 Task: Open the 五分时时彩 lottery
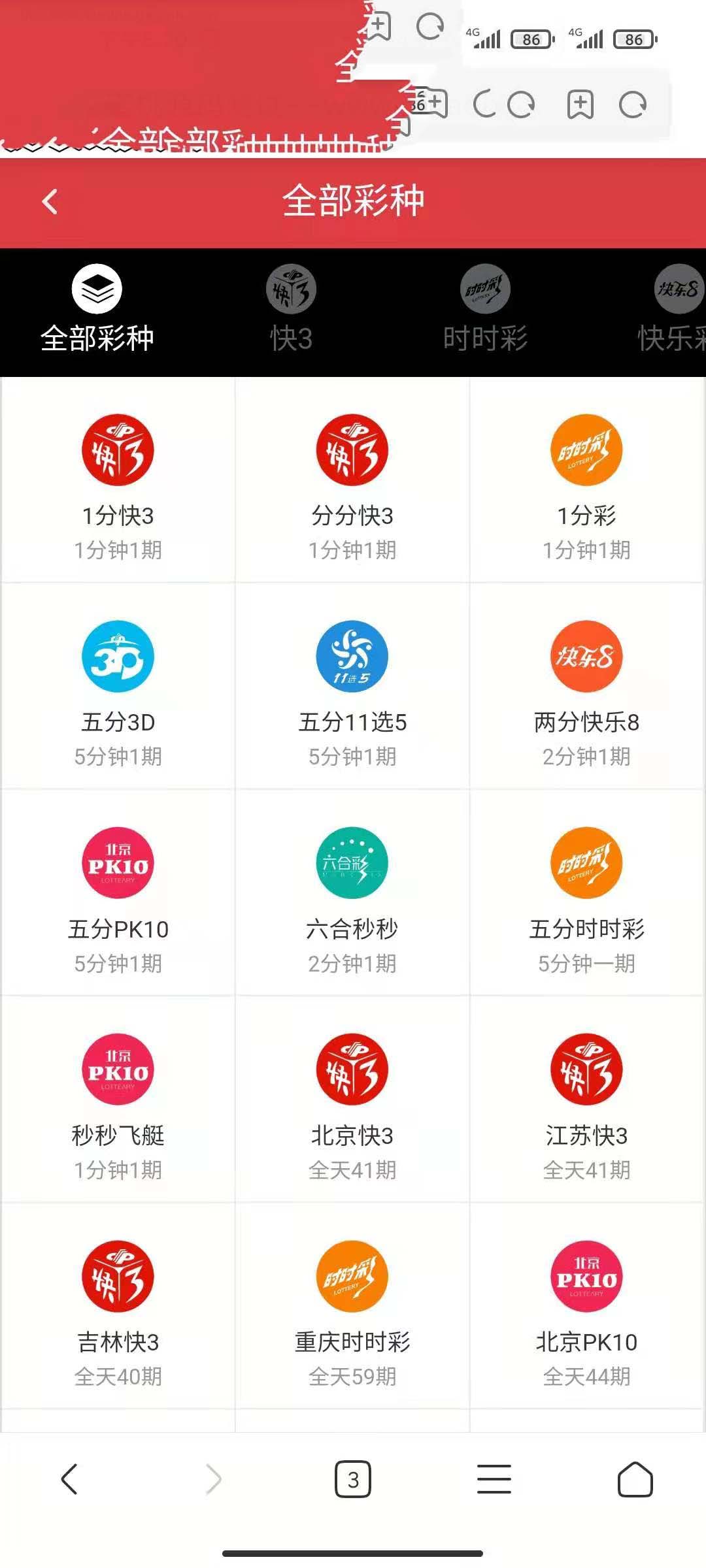click(x=586, y=893)
